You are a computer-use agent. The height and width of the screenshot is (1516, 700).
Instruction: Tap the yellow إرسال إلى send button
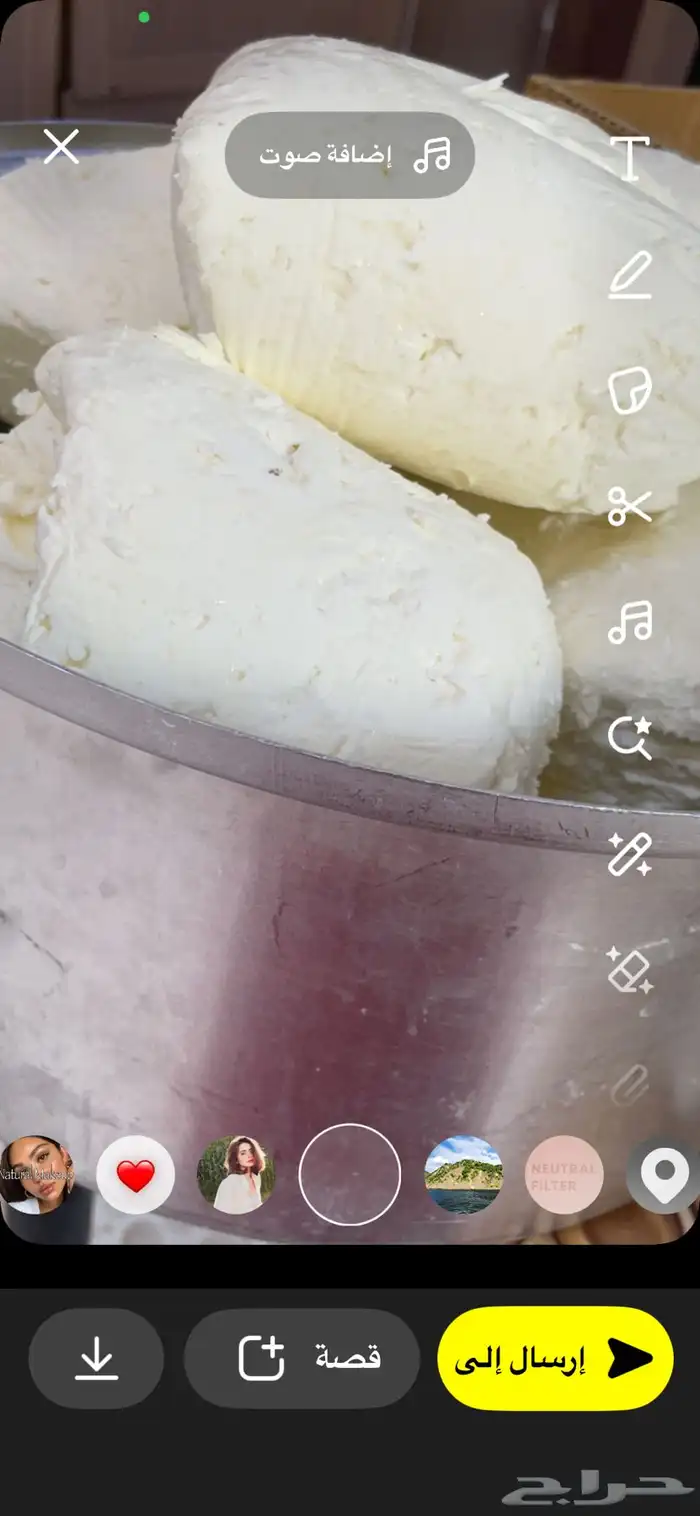point(555,1358)
